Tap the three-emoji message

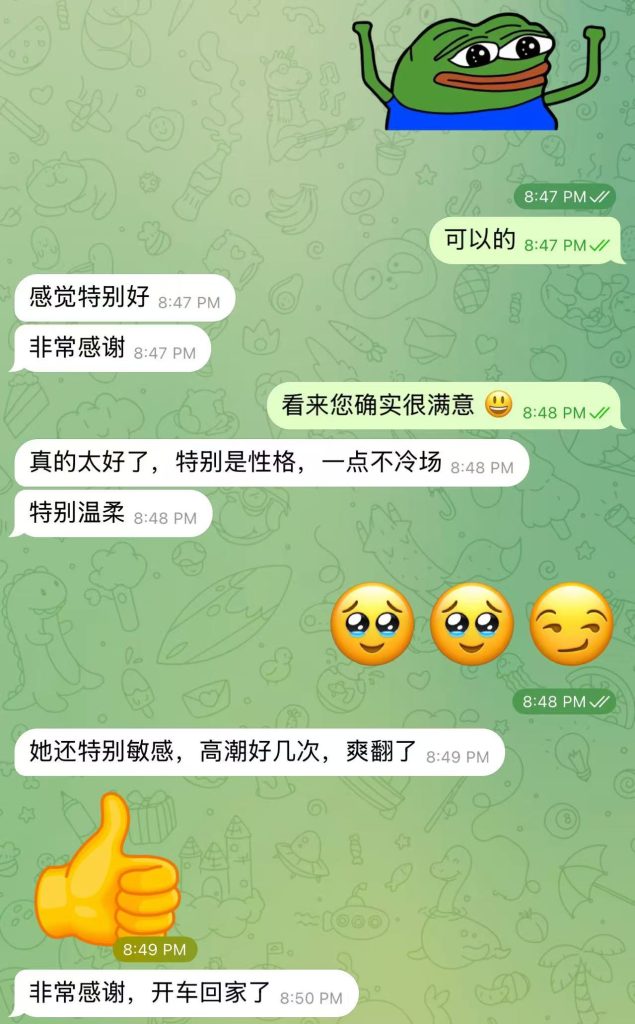coord(471,625)
